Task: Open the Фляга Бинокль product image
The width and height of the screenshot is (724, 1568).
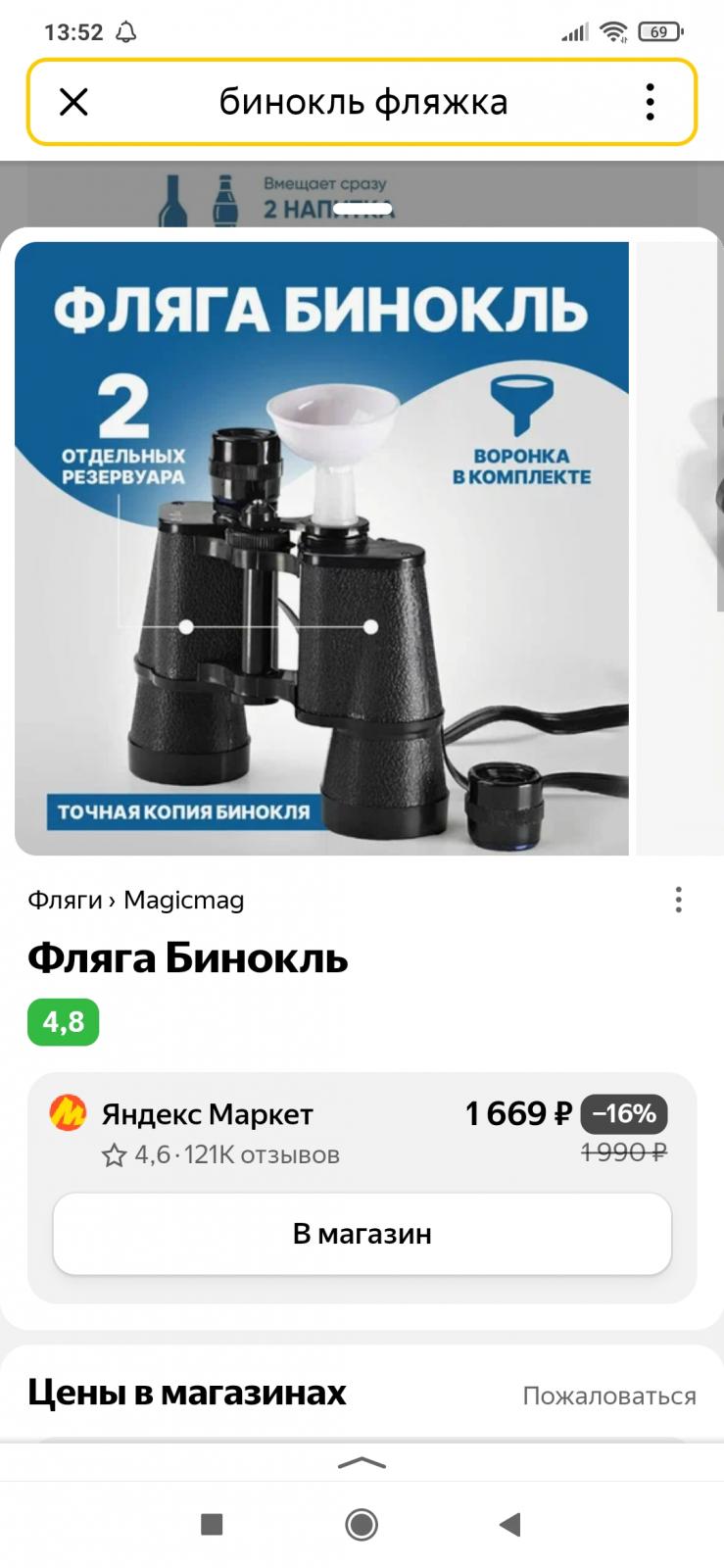Action: [321, 549]
